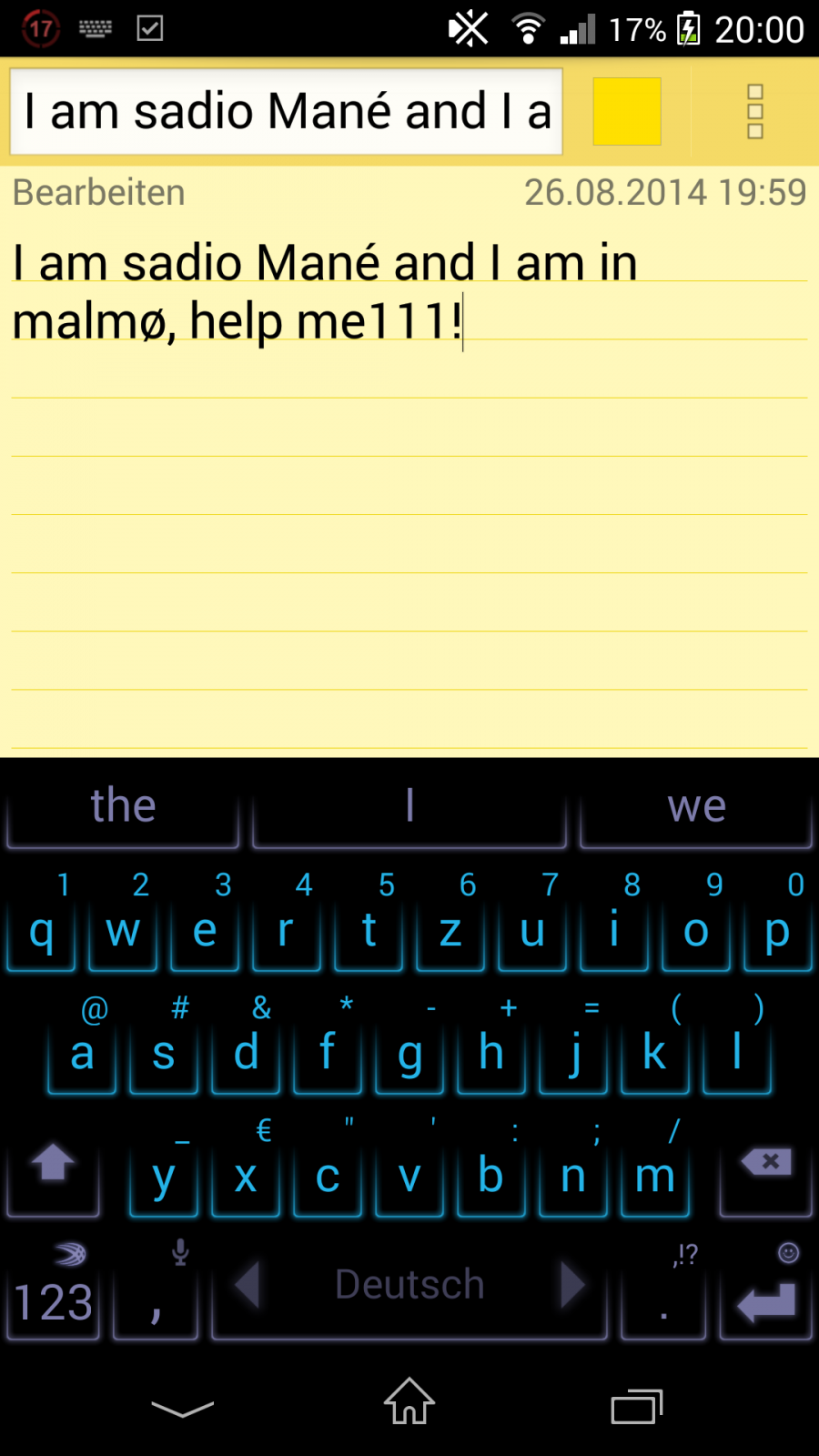Tap the note title field
The height and width of the screenshot is (1456, 819).
pyautogui.click(x=286, y=111)
